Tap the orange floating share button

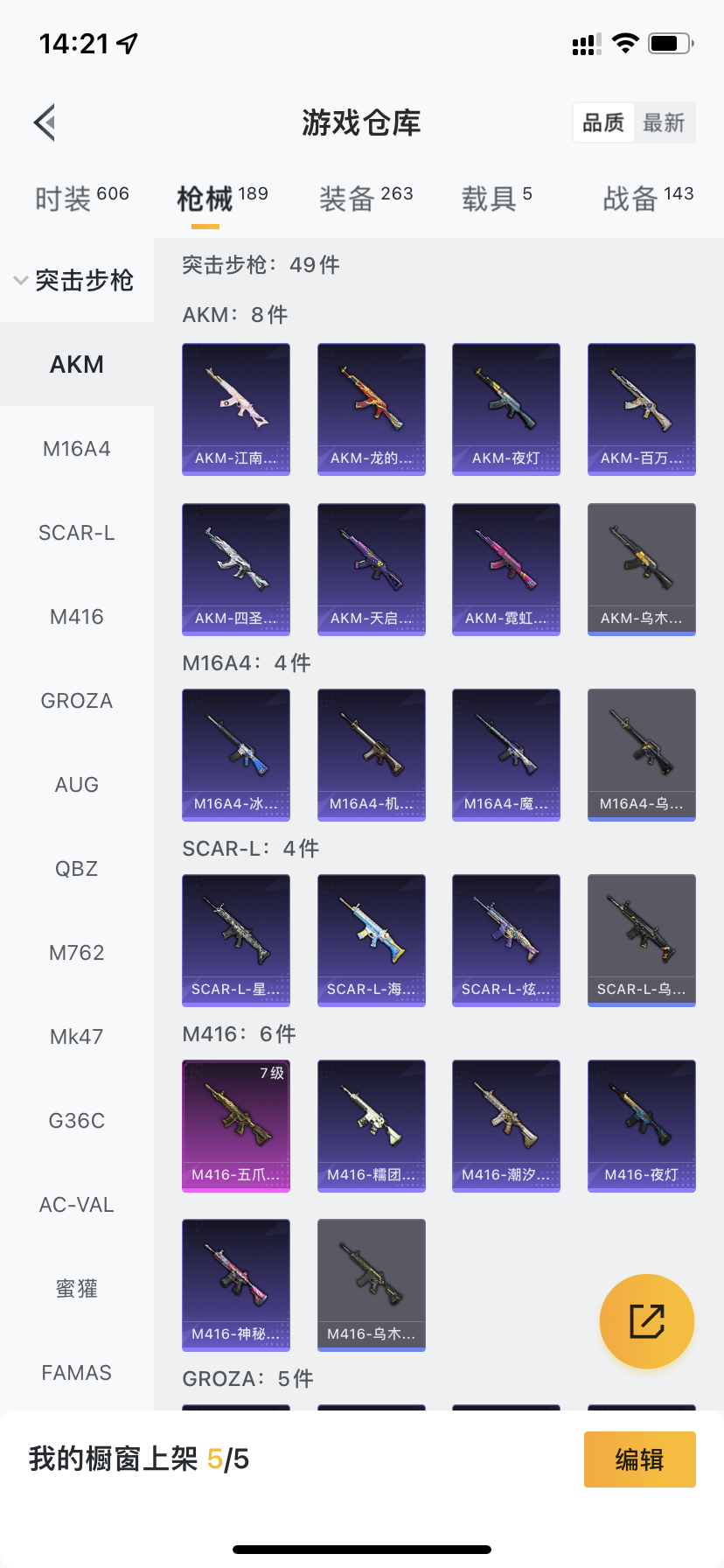647,1321
